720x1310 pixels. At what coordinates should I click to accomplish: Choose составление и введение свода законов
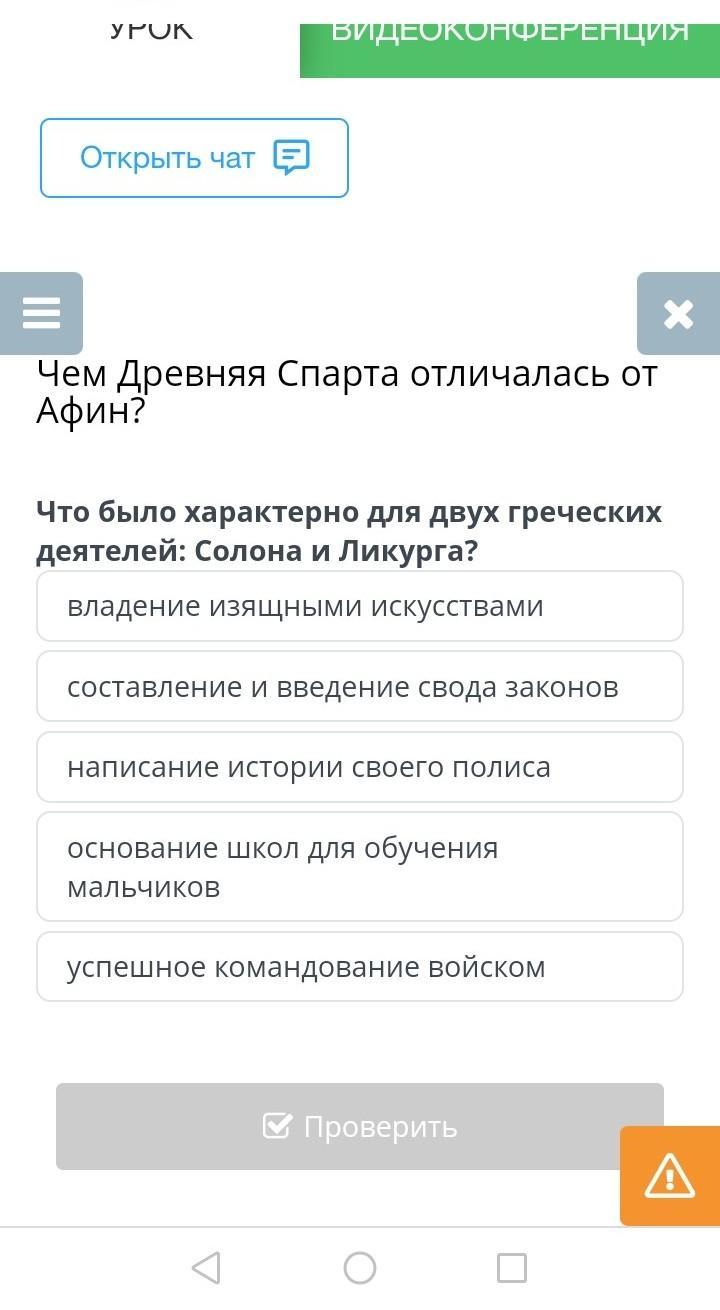(360, 687)
